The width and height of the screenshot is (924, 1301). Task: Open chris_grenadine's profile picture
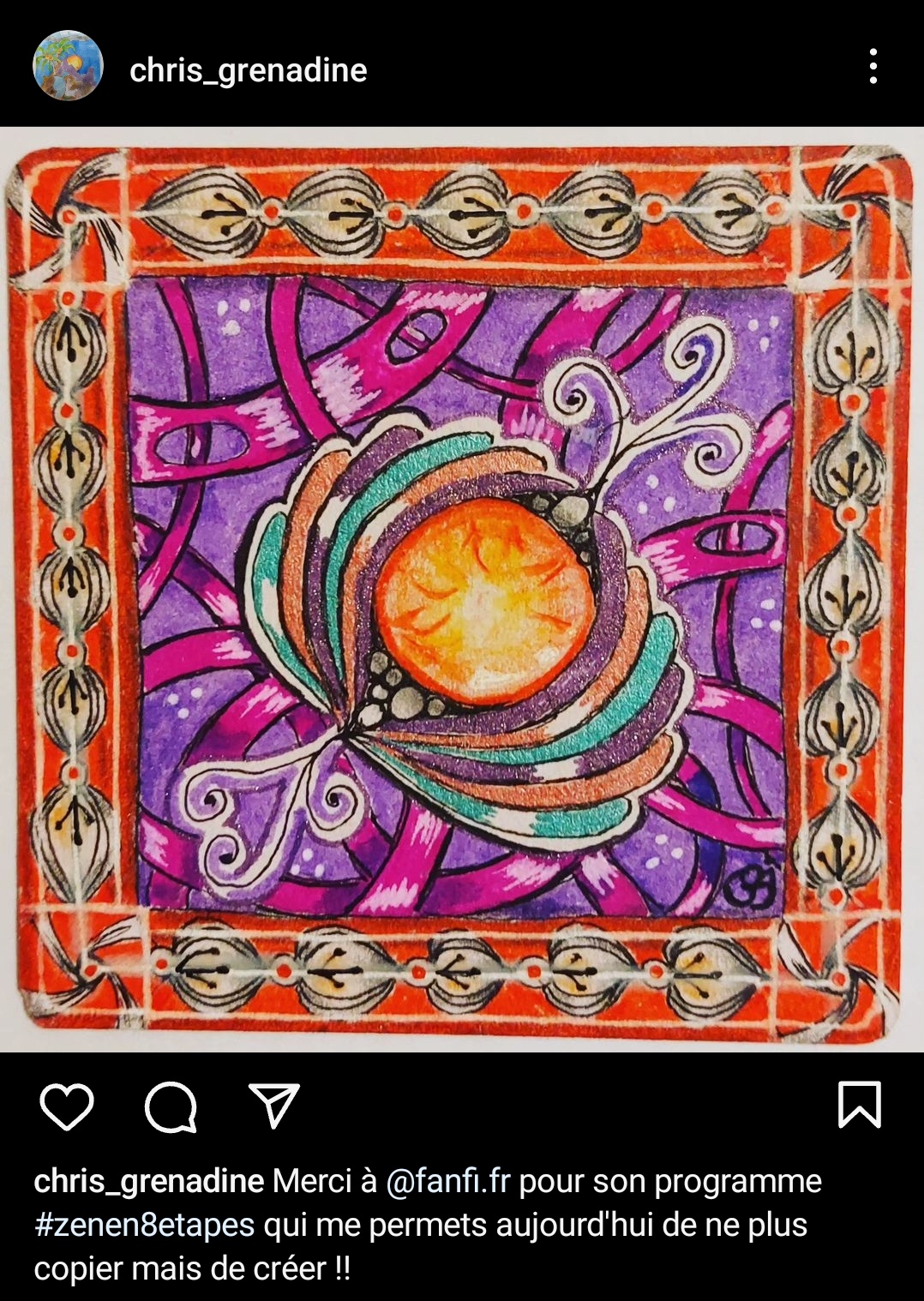68,65
